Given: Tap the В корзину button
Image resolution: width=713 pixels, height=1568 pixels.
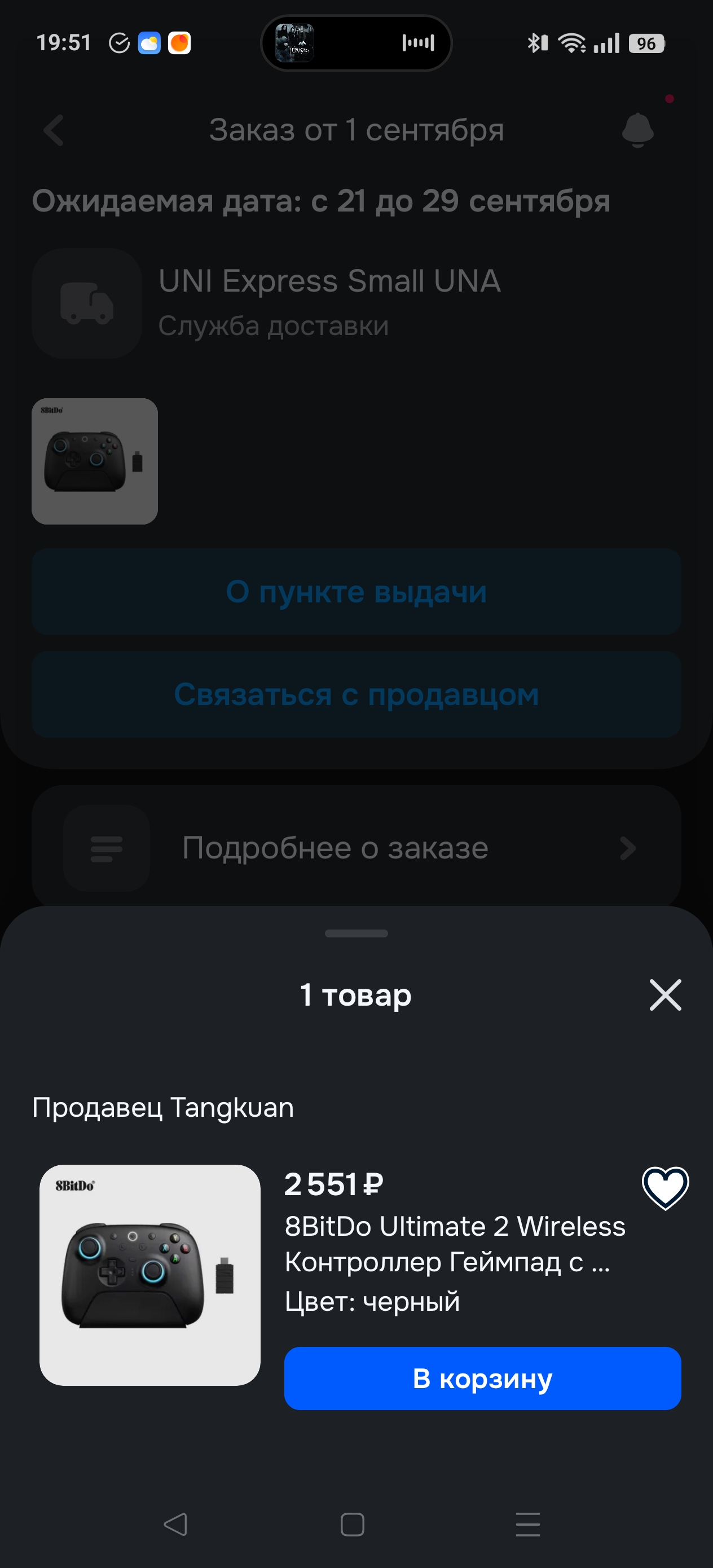Looking at the screenshot, I should point(482,1378).
